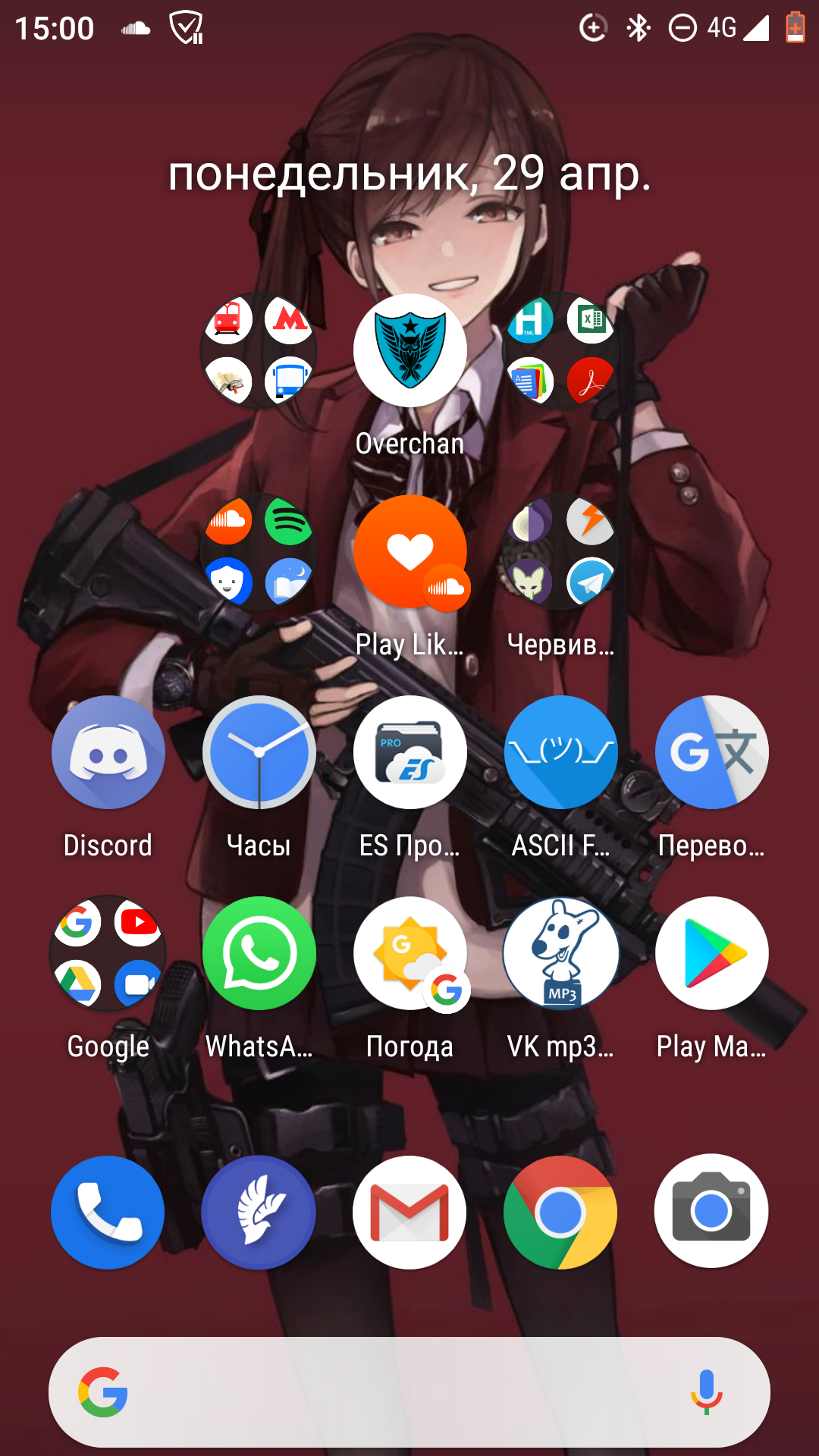This screenshot has width=819, height=1456.
Task: Start voice search with the microphone
Action: coord(706,1392)
